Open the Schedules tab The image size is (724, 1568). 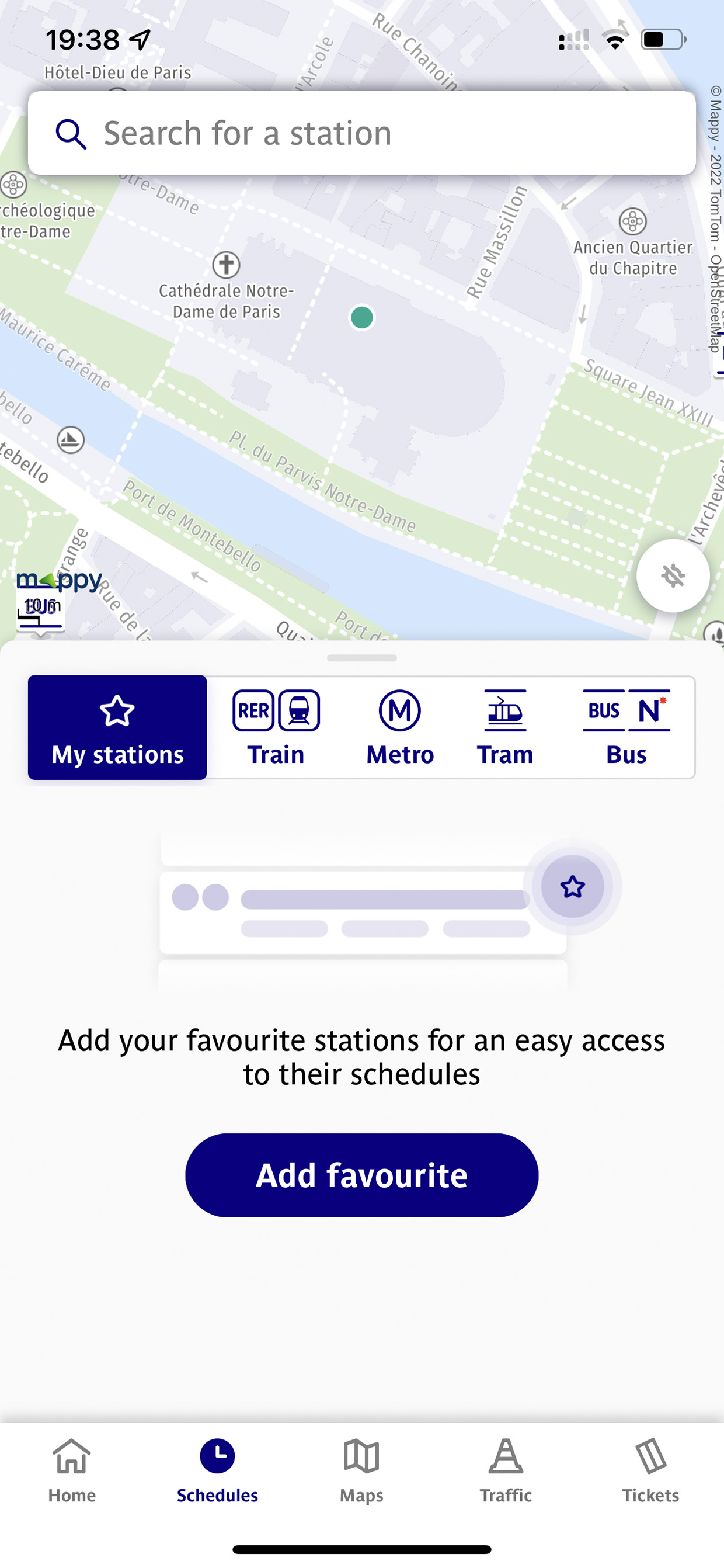point(217,1469)
